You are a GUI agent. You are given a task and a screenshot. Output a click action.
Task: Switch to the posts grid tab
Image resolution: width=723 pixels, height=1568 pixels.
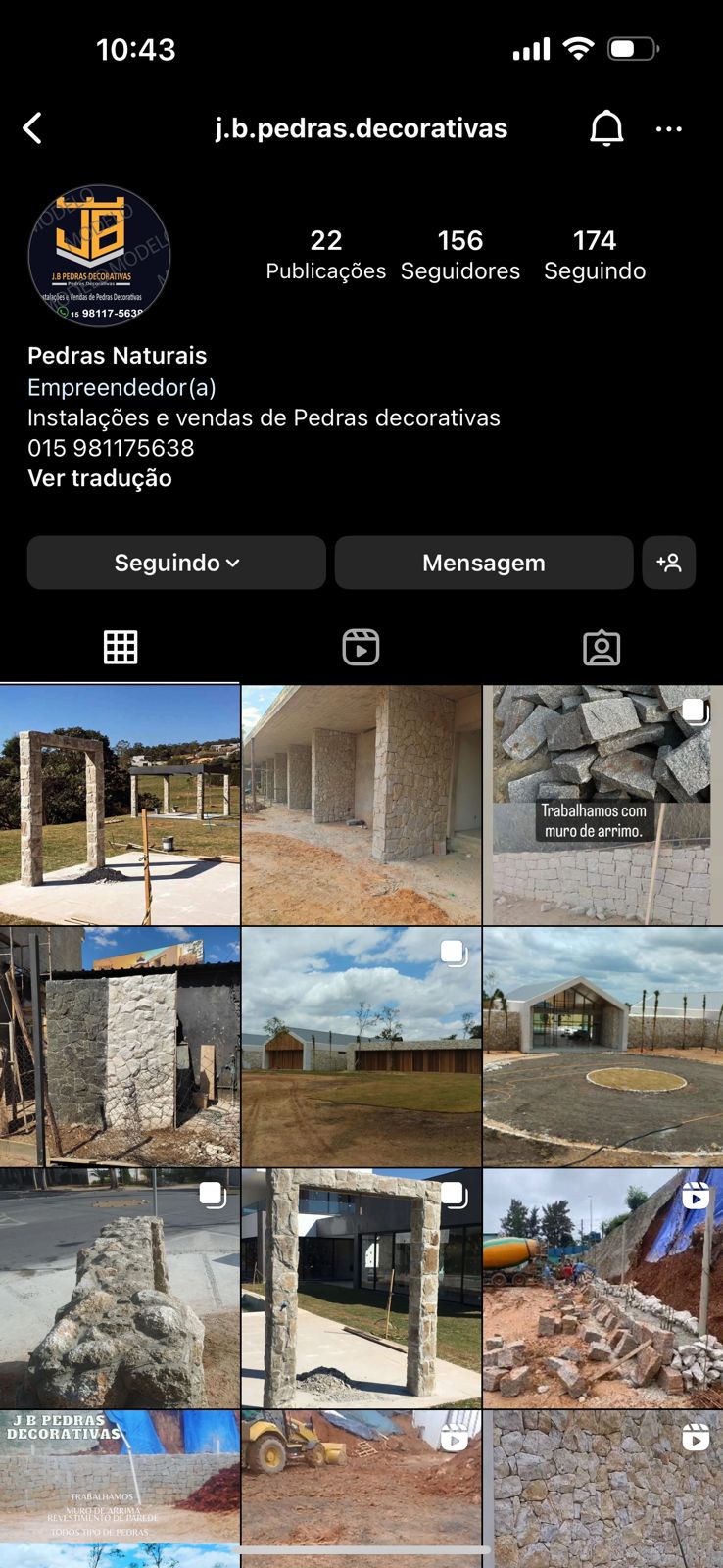(x=120, y=647)
